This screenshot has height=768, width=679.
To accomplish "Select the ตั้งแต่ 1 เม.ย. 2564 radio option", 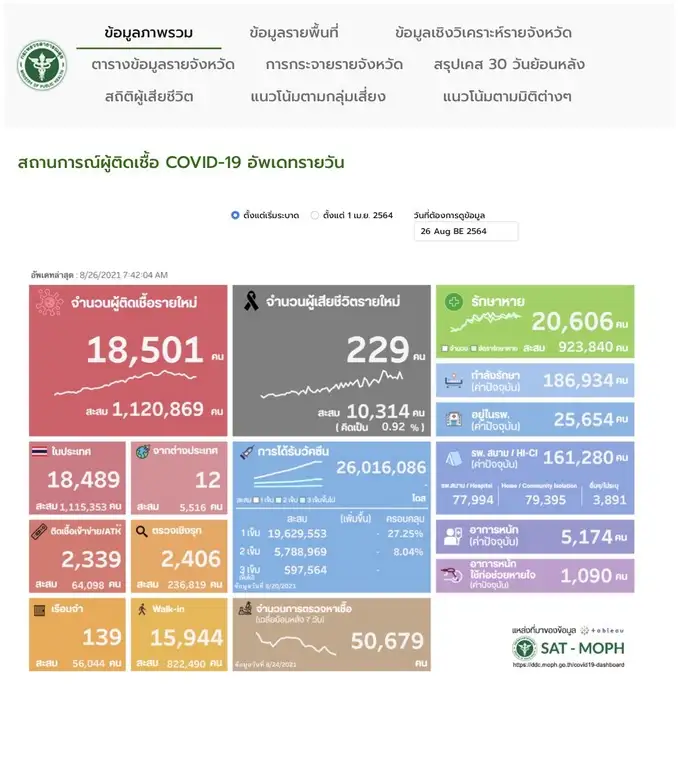I will tap(315, 215).
